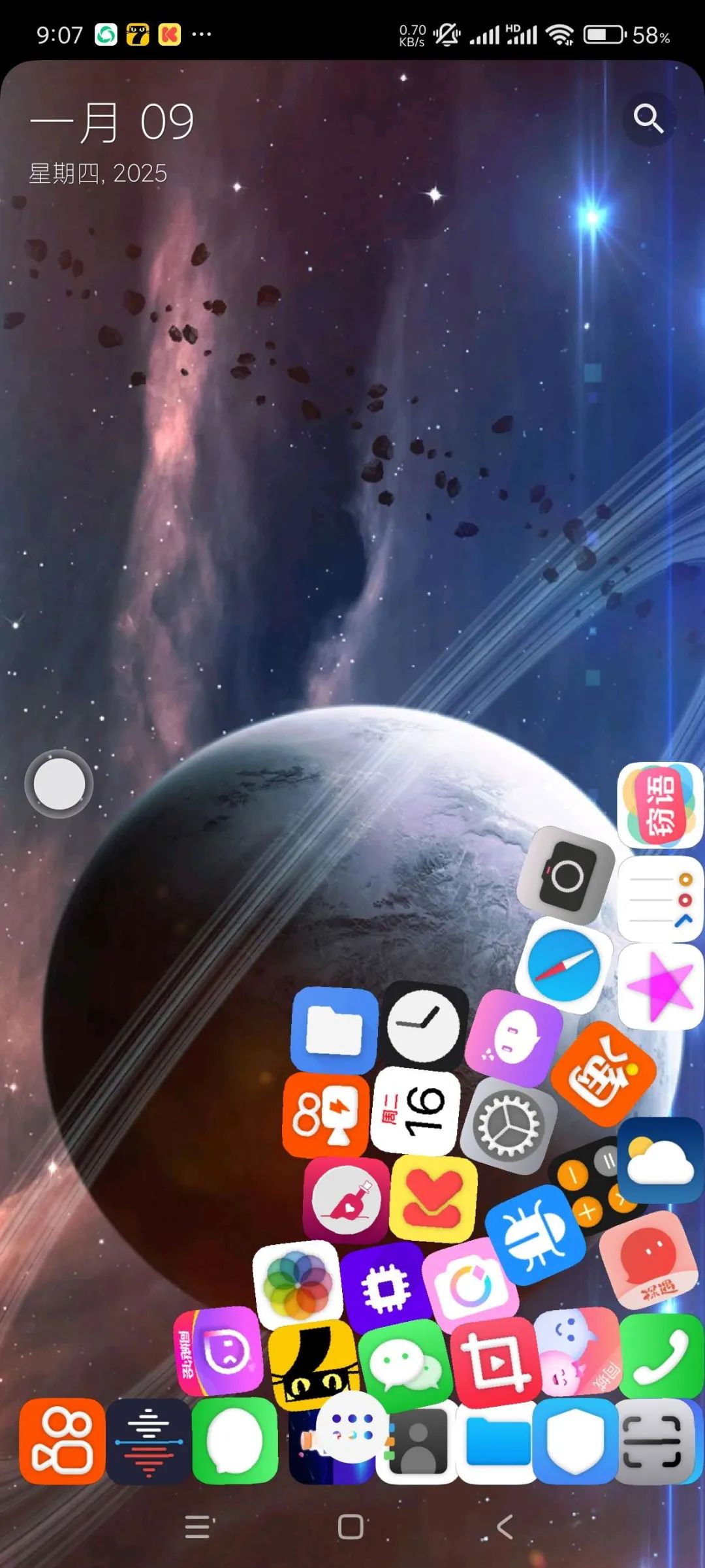Screen dimensions: 705x1568
Task: Open the scanner app
Action: [653, 1442]
